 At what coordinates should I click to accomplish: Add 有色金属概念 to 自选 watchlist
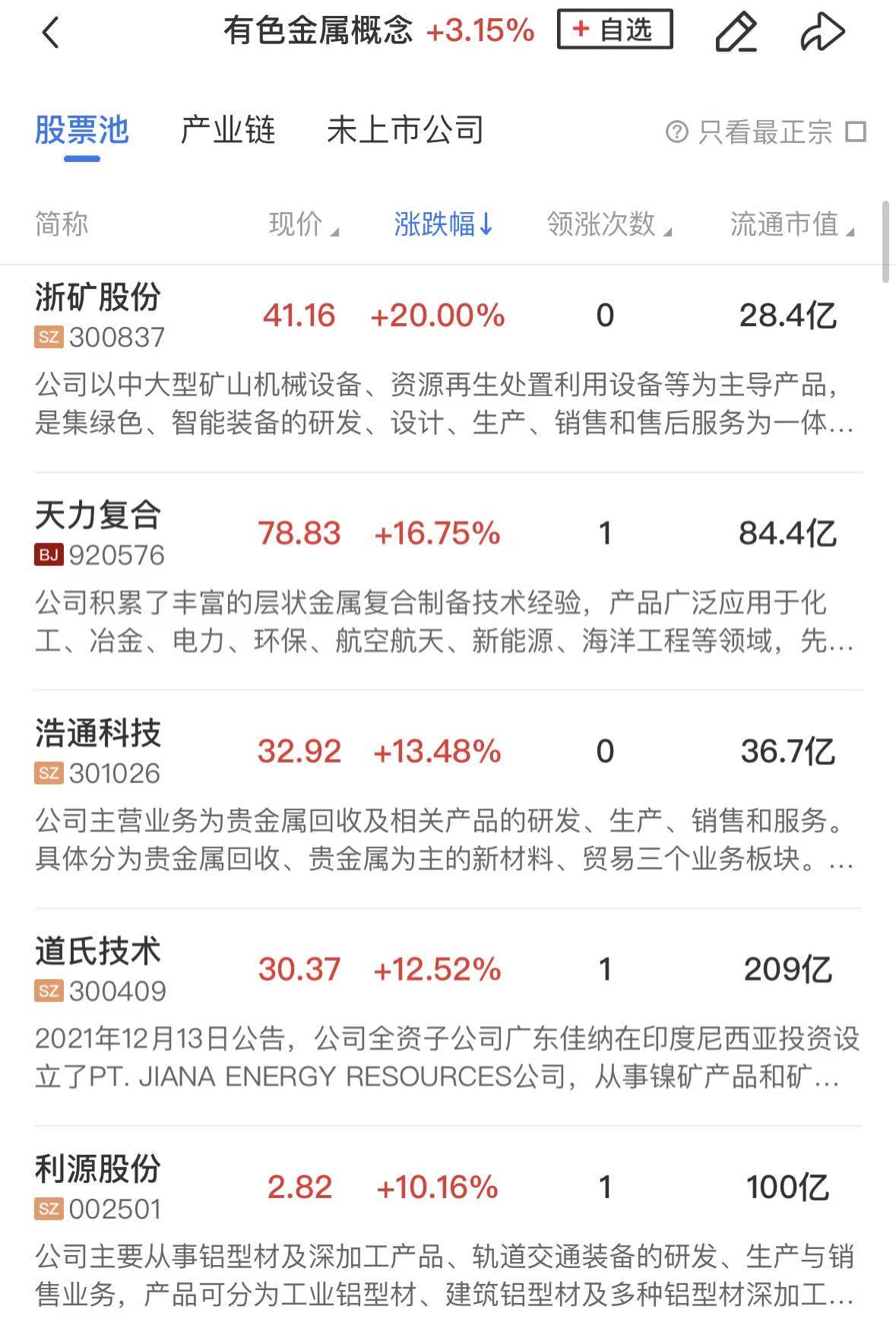(614, 30)
